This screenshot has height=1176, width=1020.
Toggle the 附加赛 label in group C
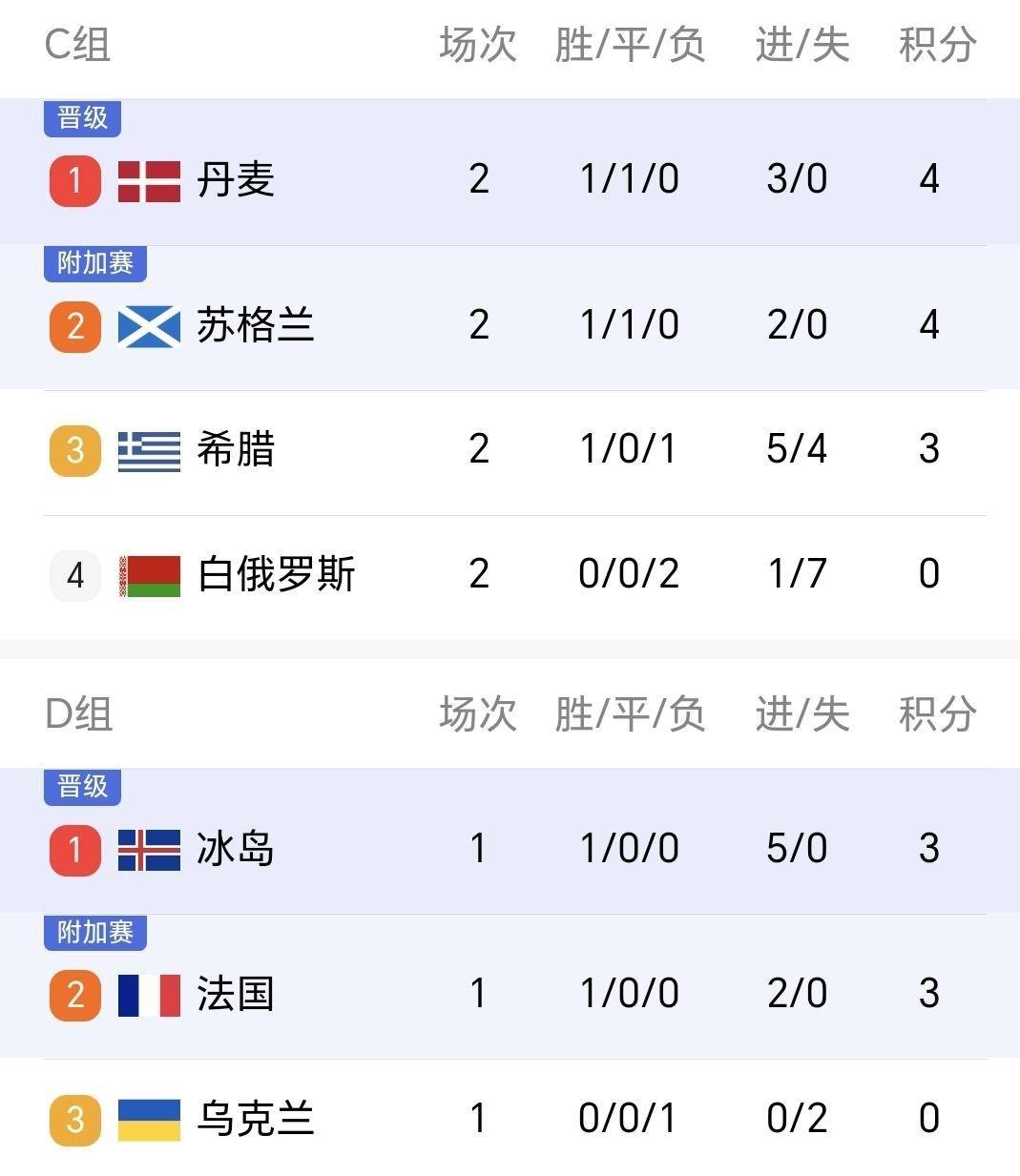pyautogui.click(x=94, y=264)
